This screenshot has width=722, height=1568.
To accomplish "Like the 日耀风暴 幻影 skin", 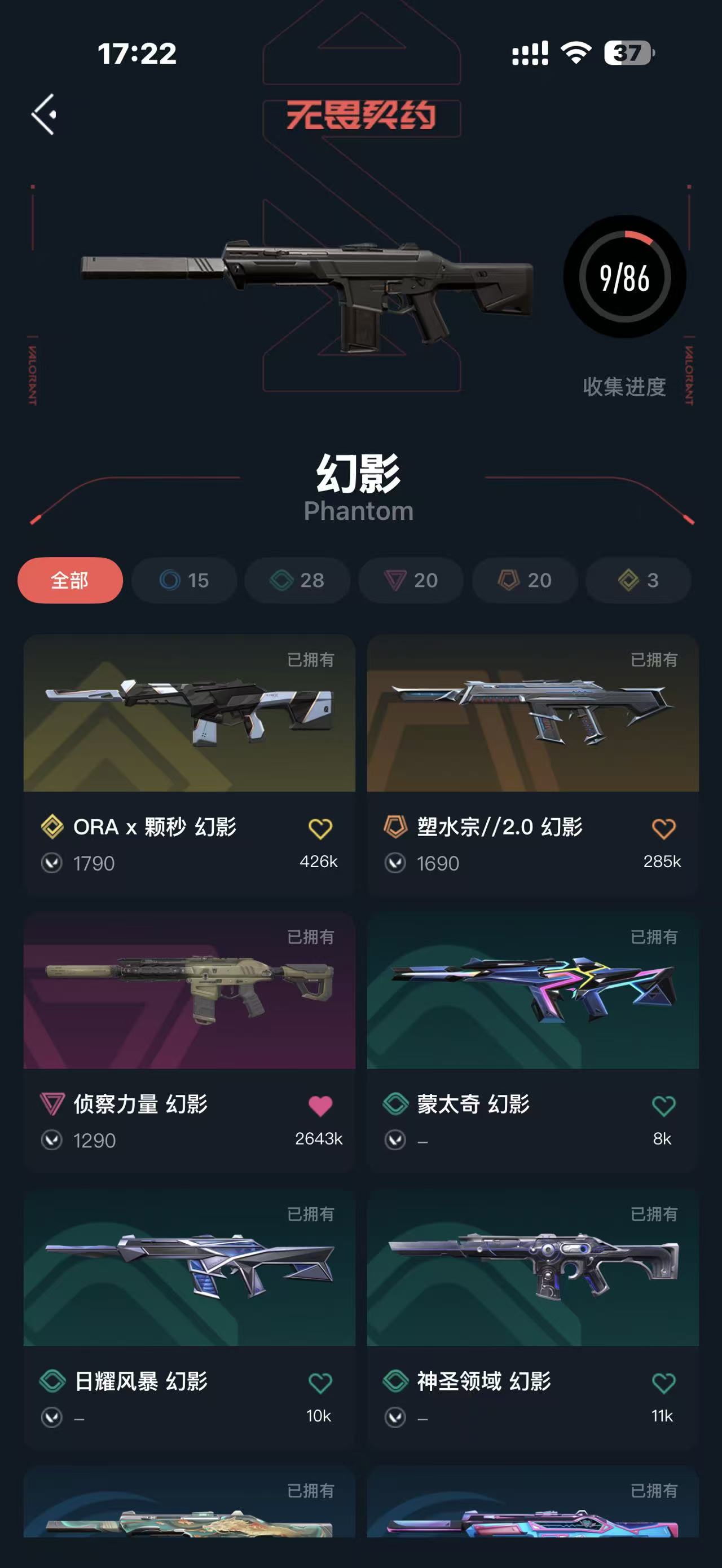I will [320, 1383].
